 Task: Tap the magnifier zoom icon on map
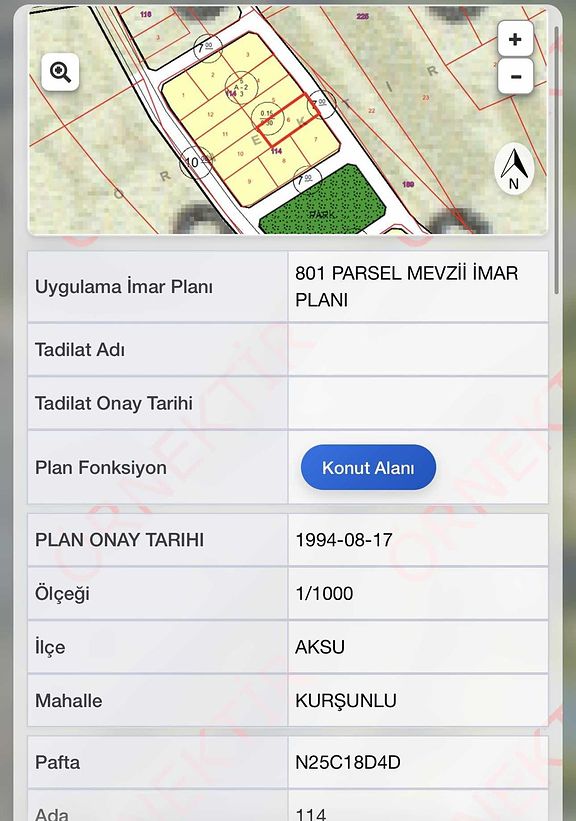click(x=60, y=72)
